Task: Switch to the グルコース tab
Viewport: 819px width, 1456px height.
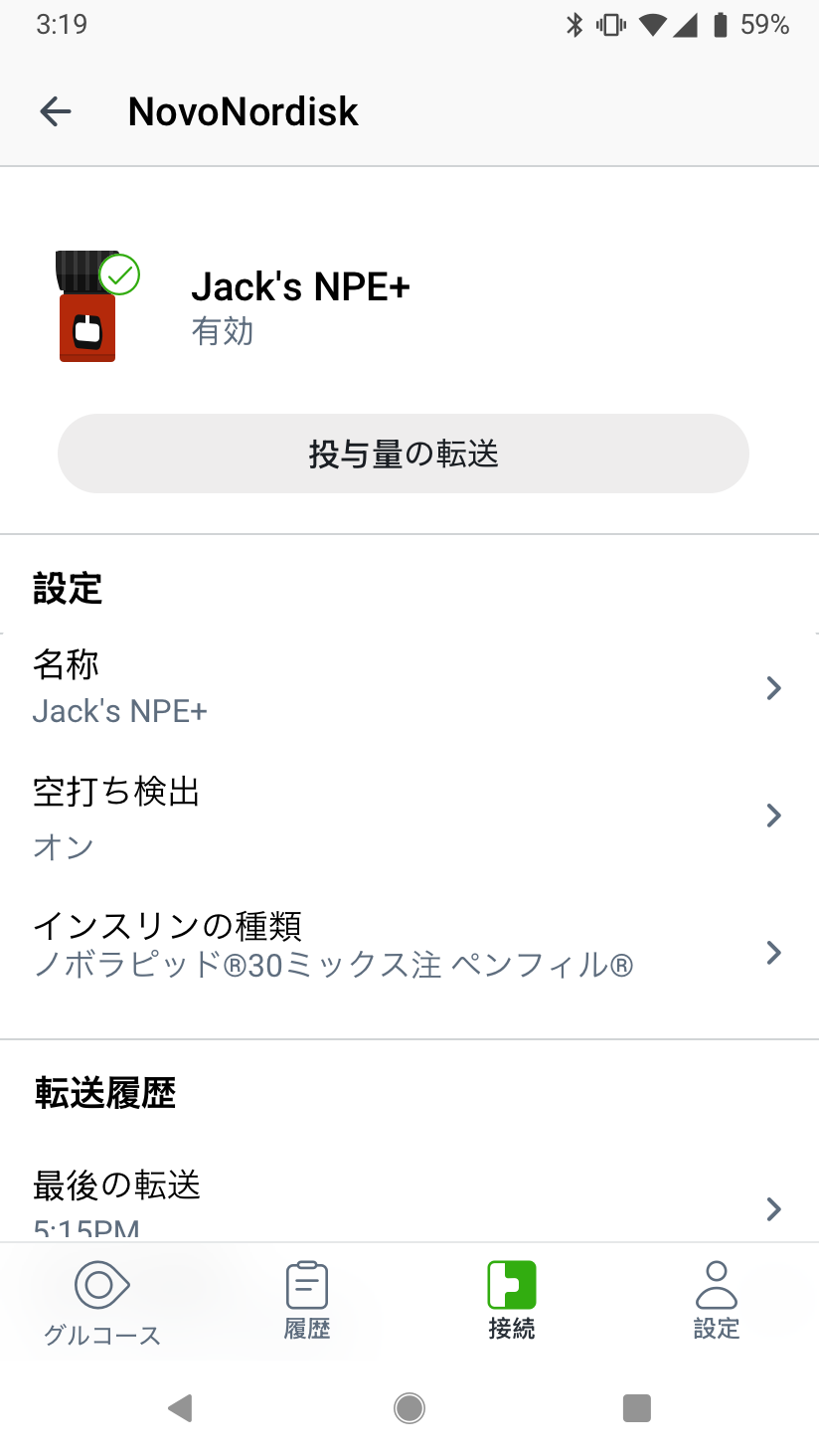Action: [102, 1304]
